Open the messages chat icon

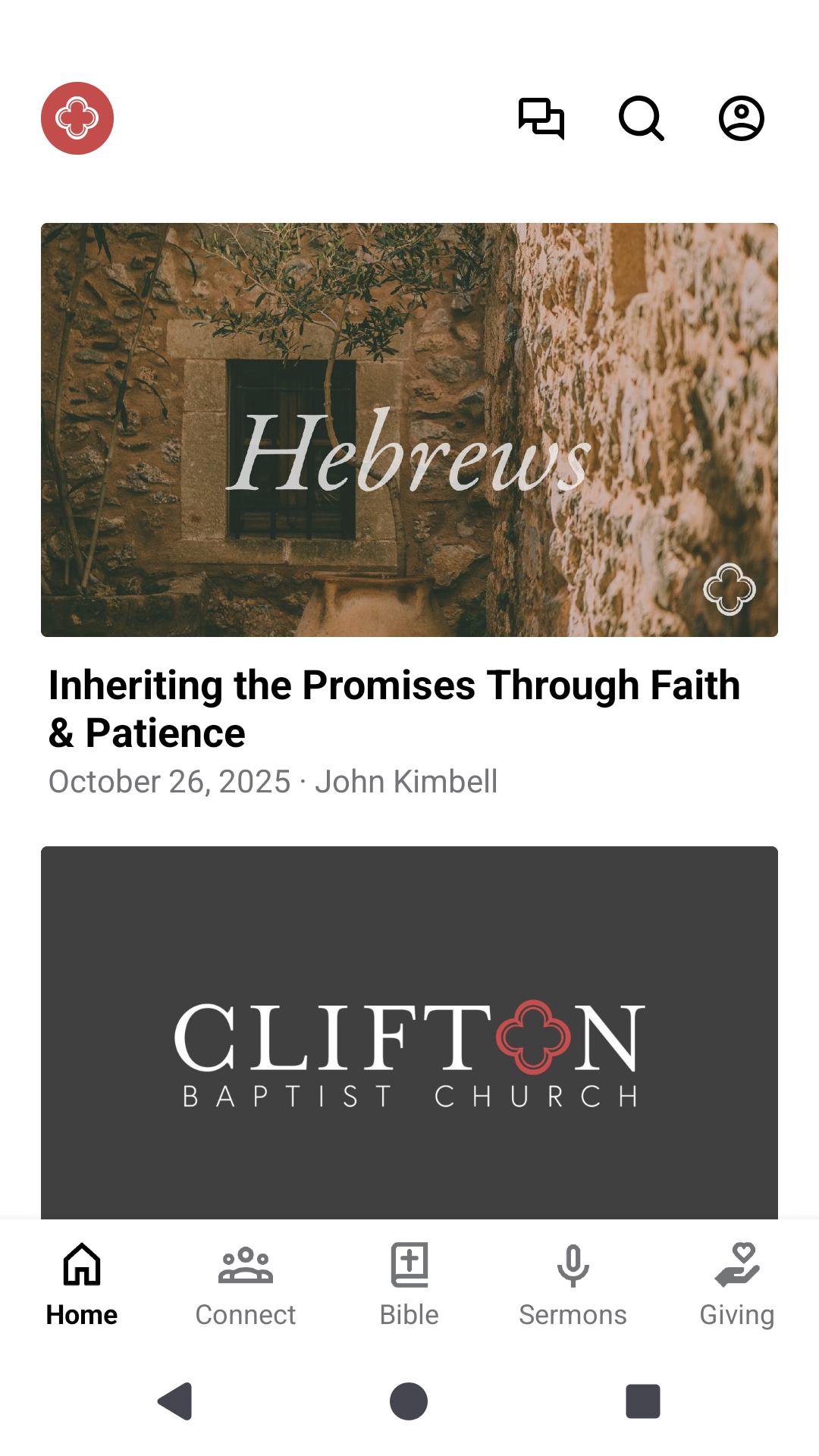pos(541,118)
